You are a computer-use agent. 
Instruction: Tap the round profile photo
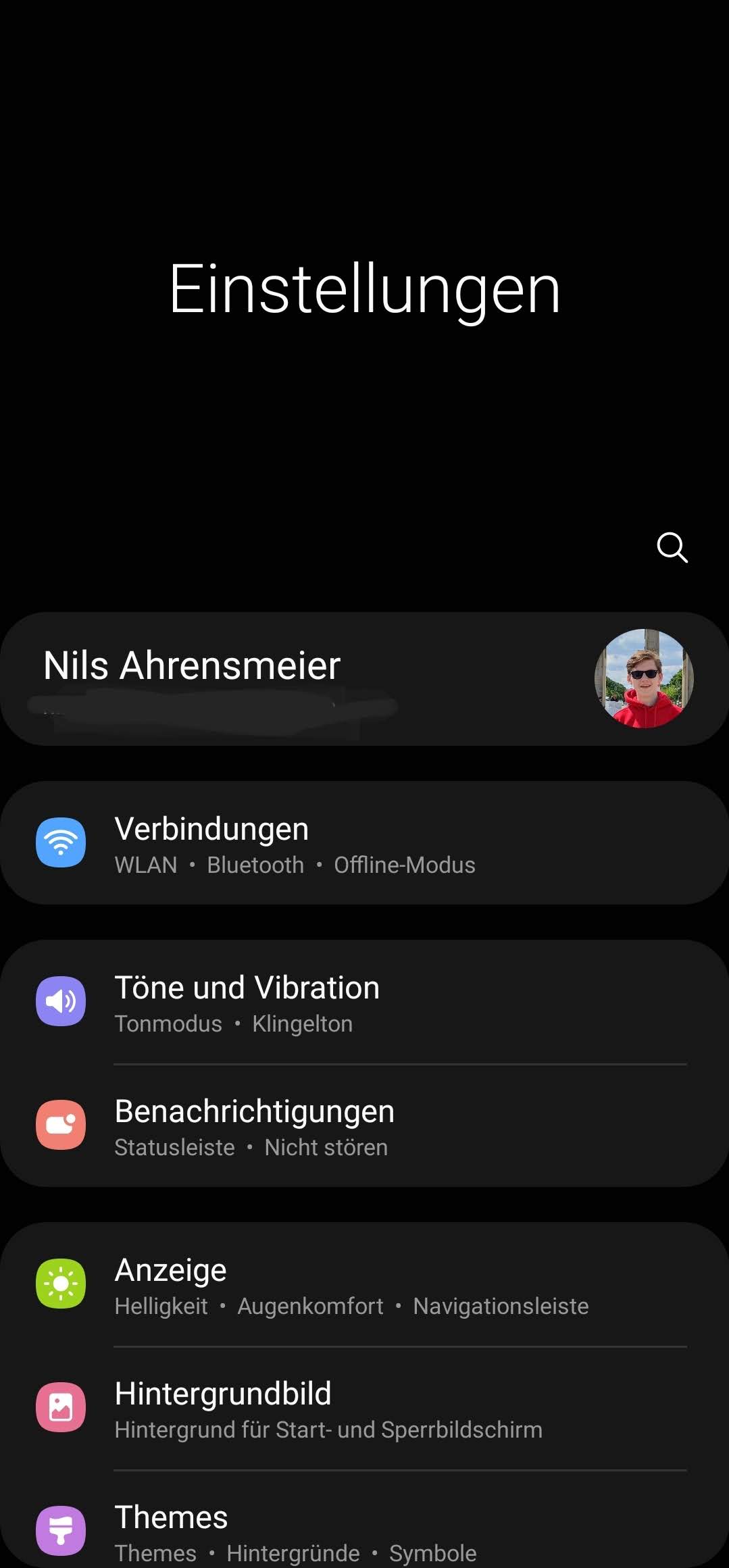tap(644, 678)
